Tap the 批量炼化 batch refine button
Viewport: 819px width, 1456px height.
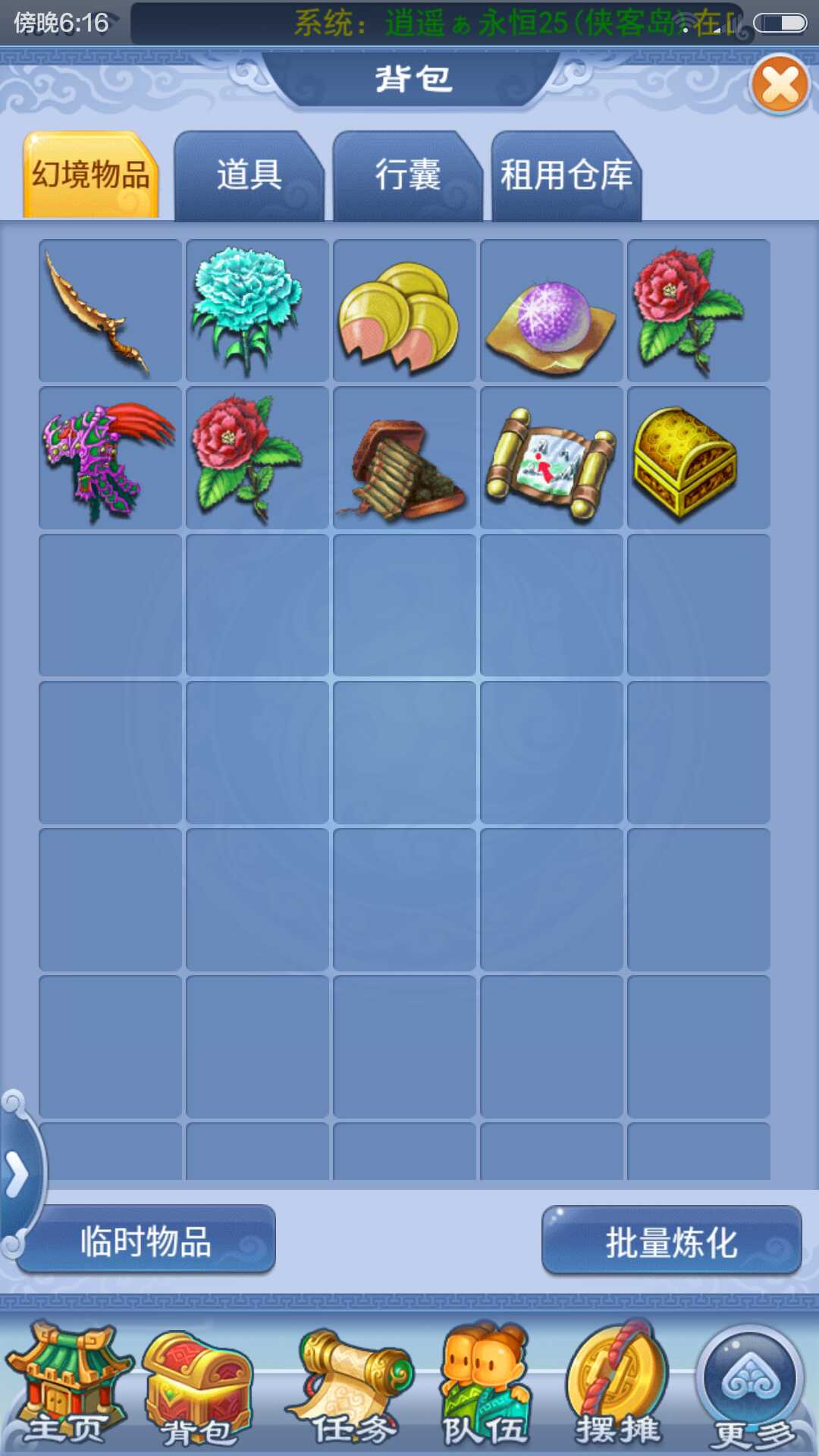click(x=671, y=1242)
